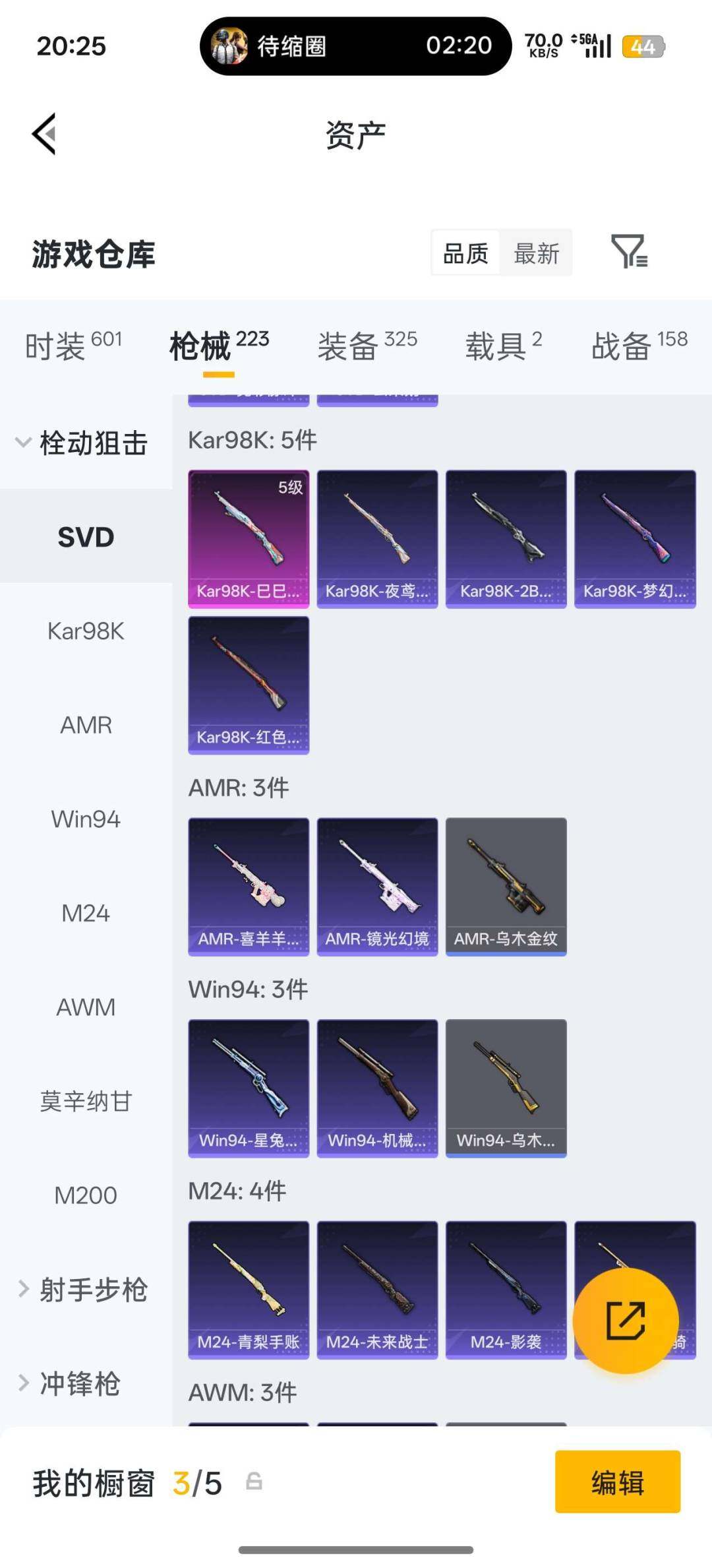Open the game status pill at top
The image size is (712, 1568).
point(356,46)
